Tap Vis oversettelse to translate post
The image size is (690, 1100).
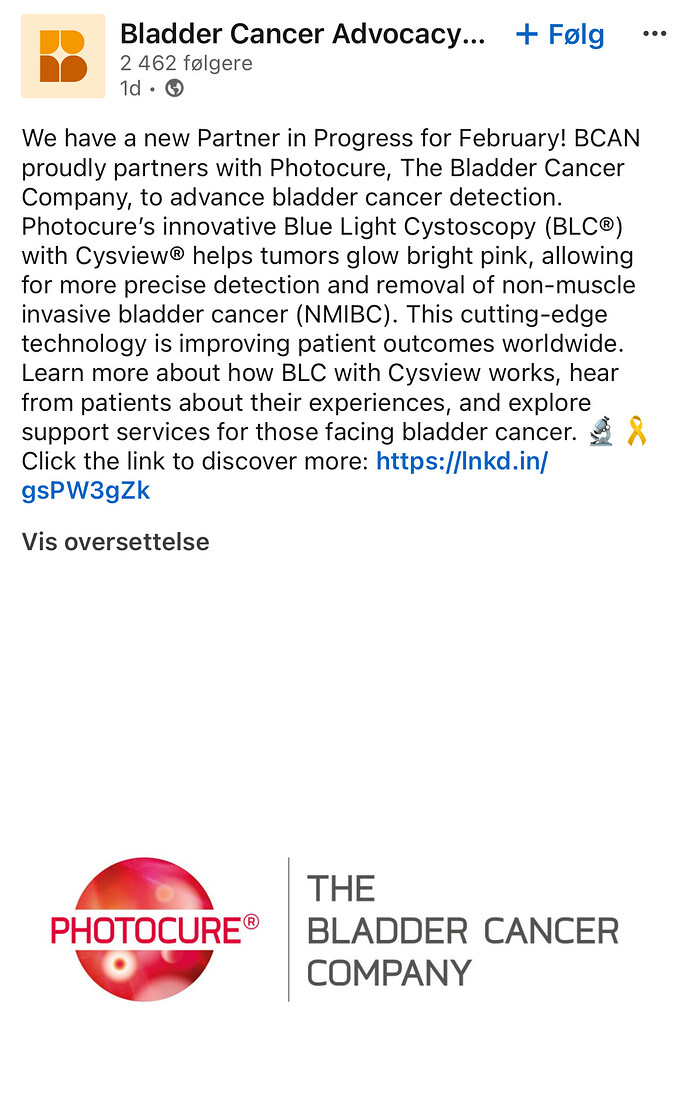(116, 542)
